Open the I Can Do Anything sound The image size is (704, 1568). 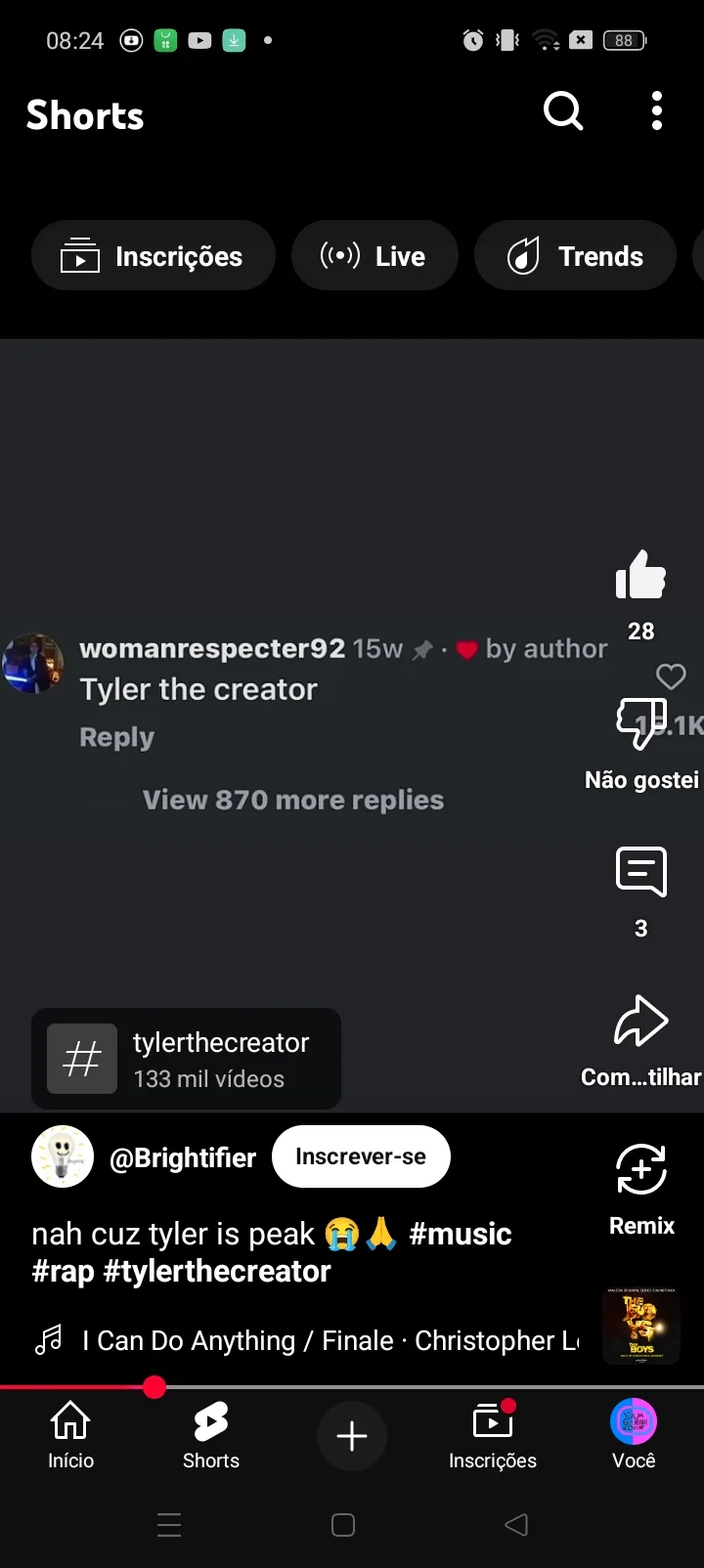click(331, 1340)
